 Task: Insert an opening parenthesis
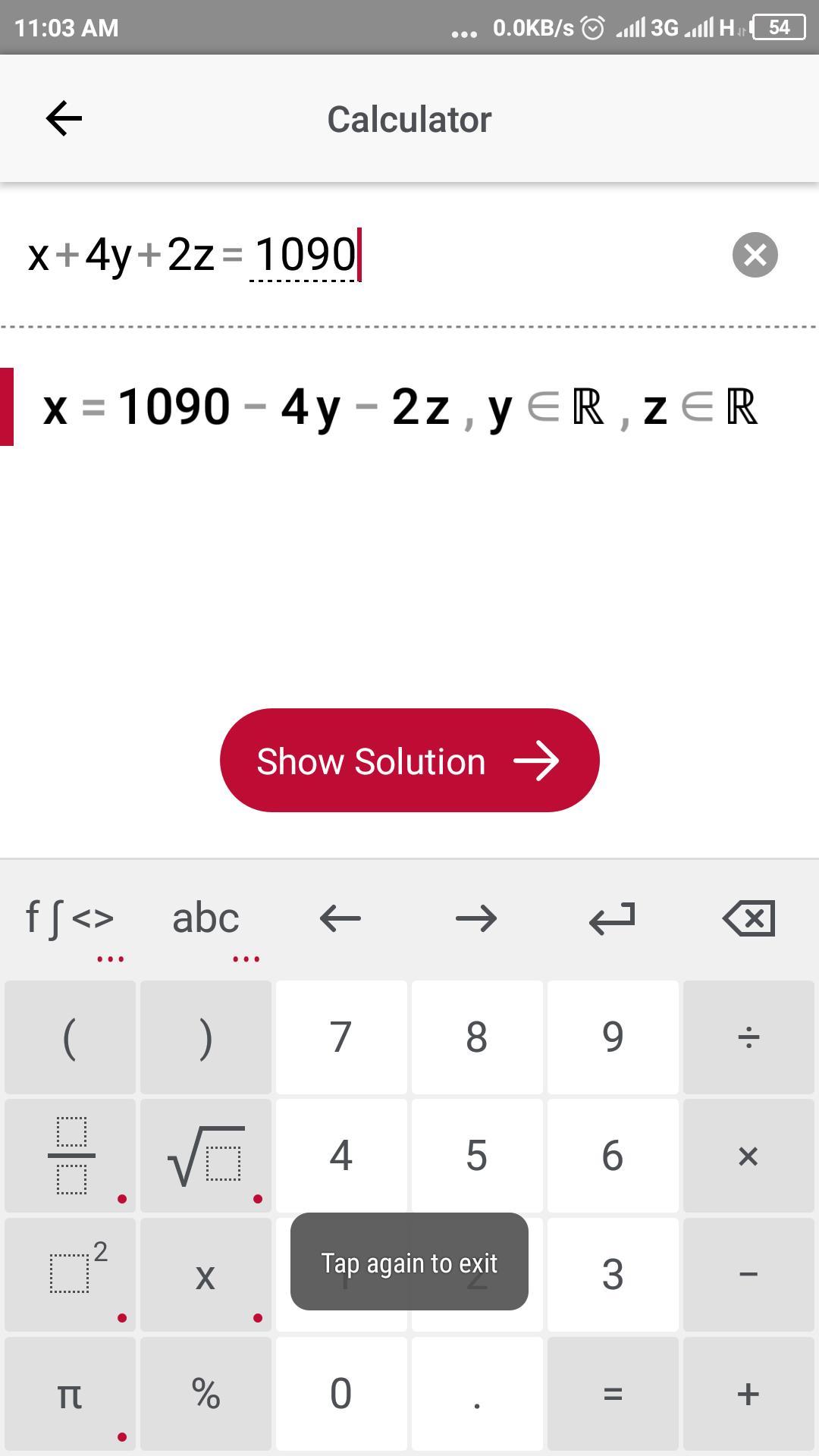click(x=70, y=1037)
